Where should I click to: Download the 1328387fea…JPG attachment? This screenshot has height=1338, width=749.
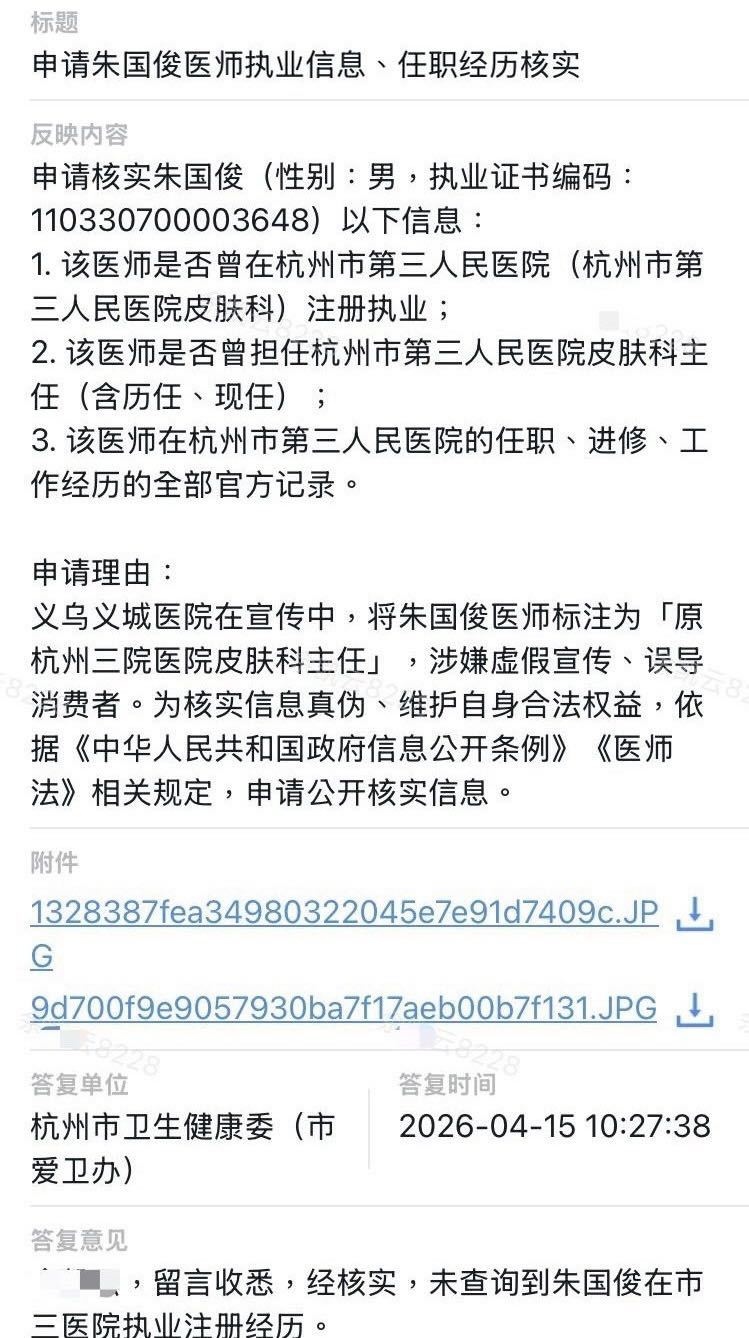[694, 913]
